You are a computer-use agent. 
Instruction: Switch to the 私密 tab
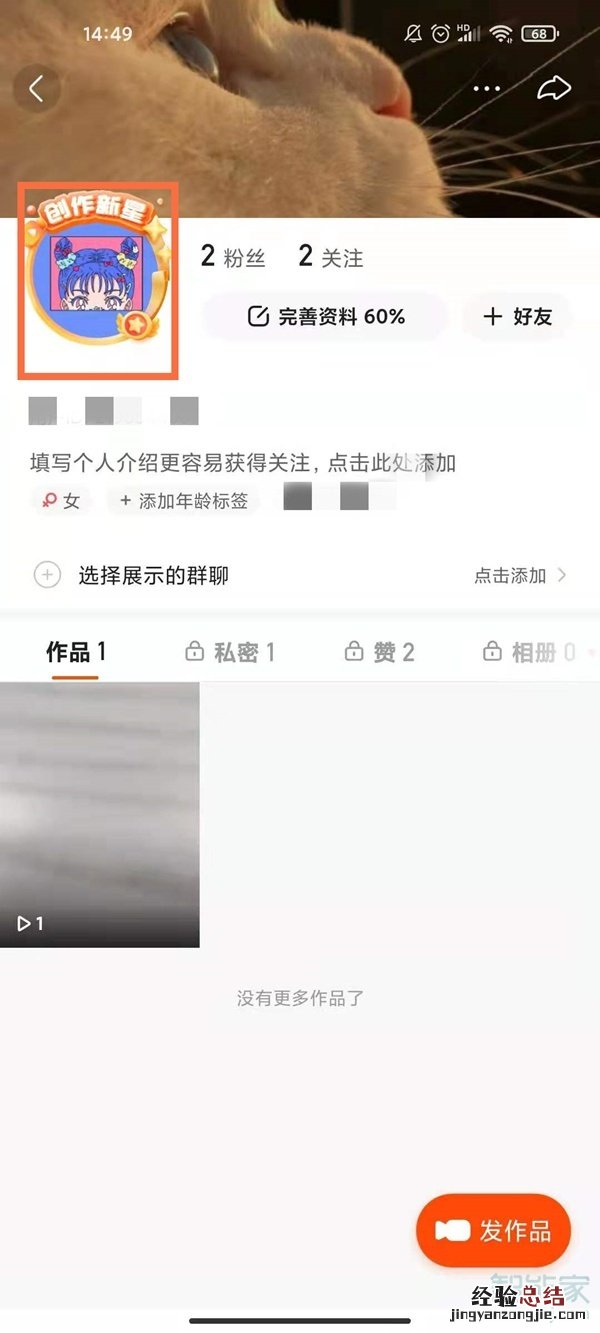click(230, 653)
